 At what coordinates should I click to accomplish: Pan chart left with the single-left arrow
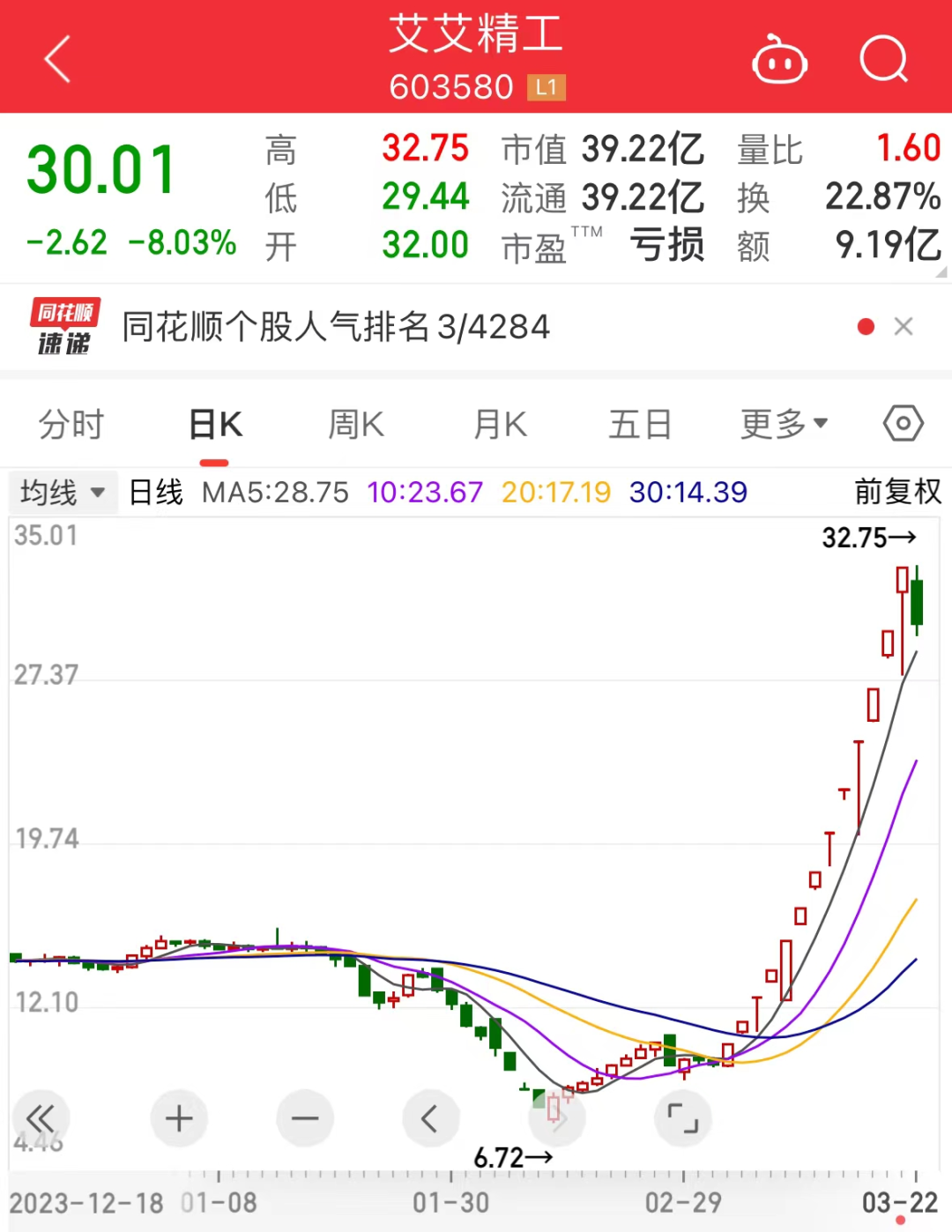(x=431, y=1117)
